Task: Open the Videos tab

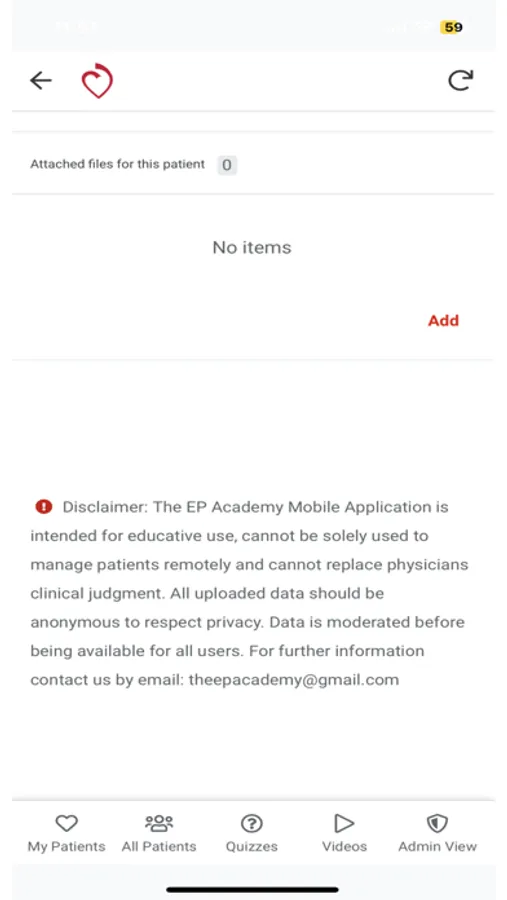Action: click(344, 833)
